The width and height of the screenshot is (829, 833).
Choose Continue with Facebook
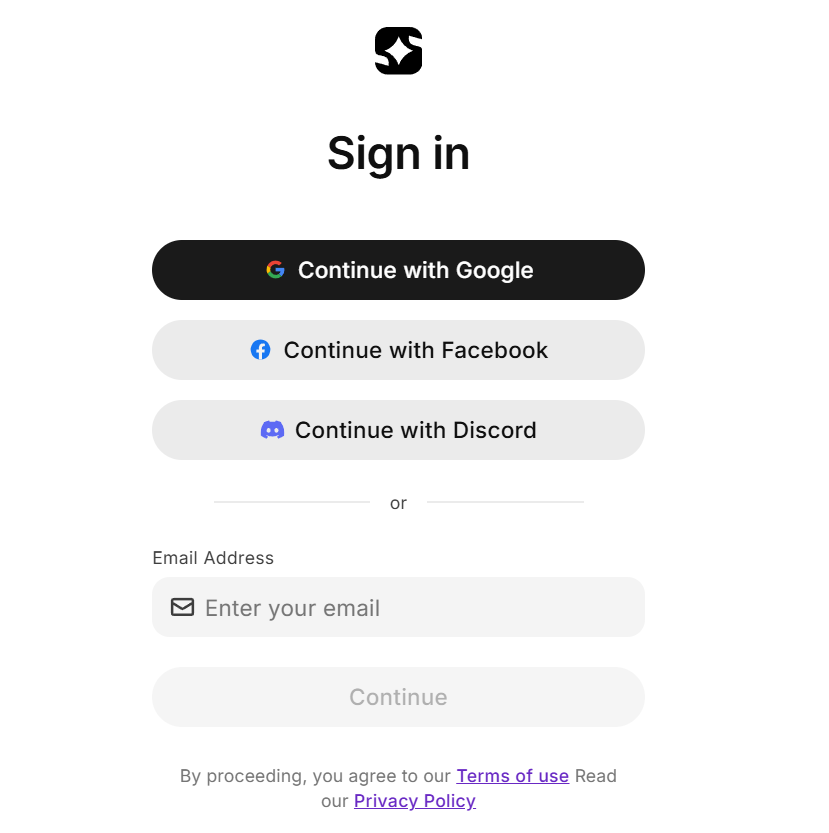point(398,350)
